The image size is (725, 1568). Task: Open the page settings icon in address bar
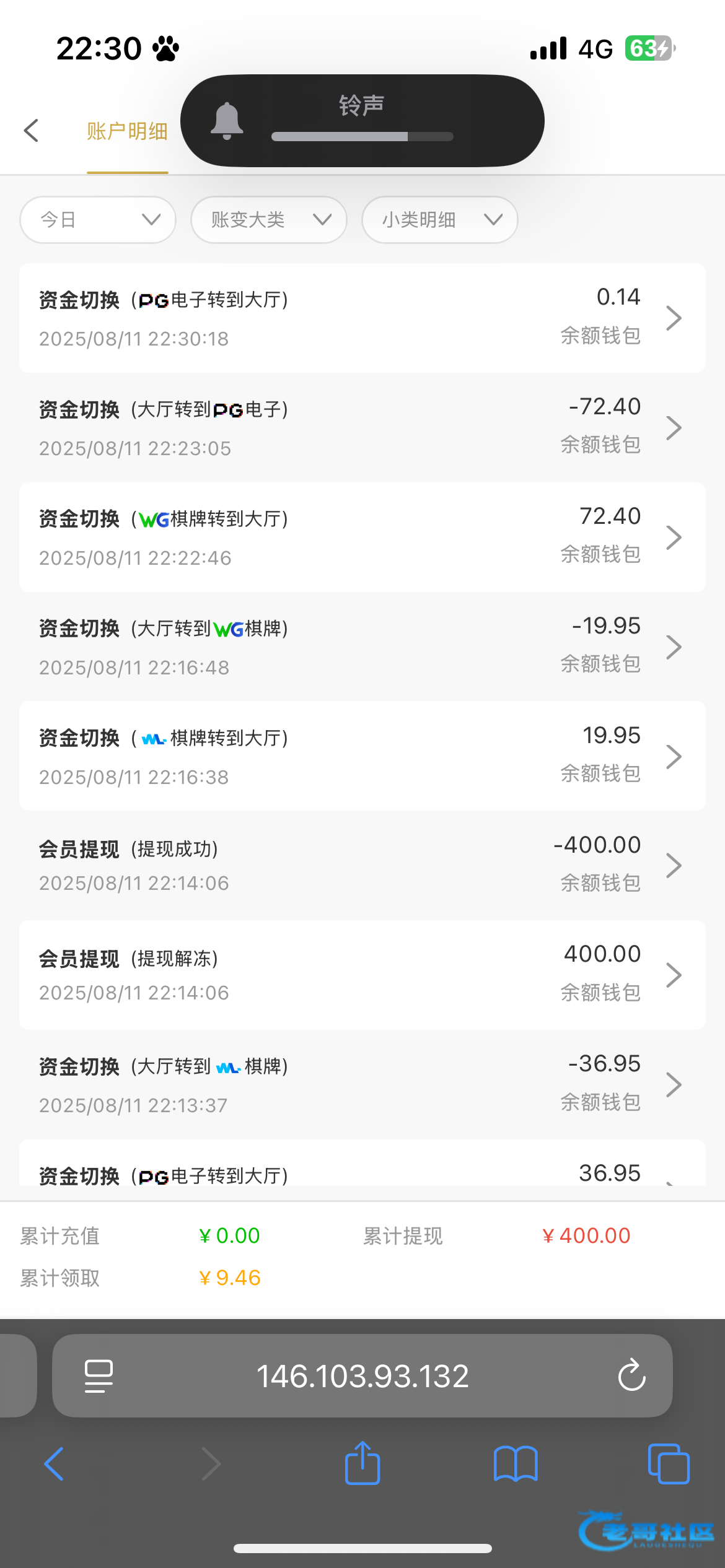(x=99, y=1376)
